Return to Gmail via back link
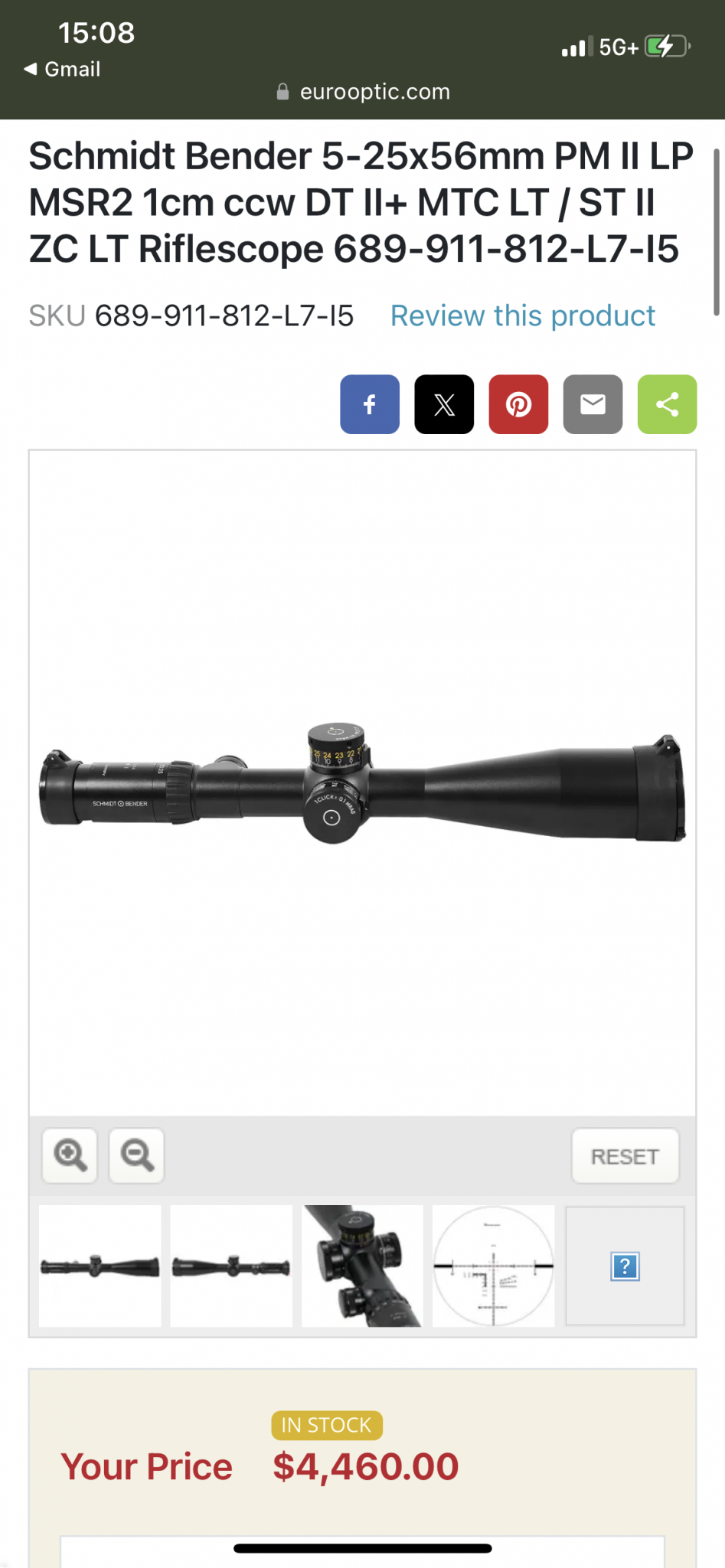 [x=63, y=69]
